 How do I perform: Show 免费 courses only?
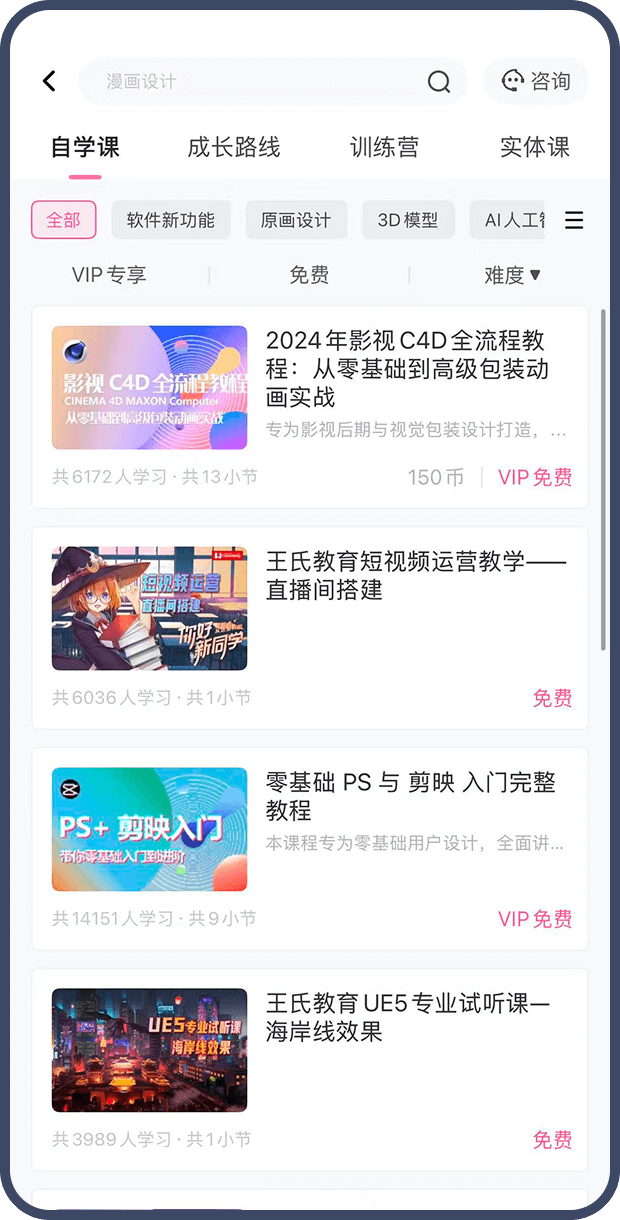[x=309, y=275]
